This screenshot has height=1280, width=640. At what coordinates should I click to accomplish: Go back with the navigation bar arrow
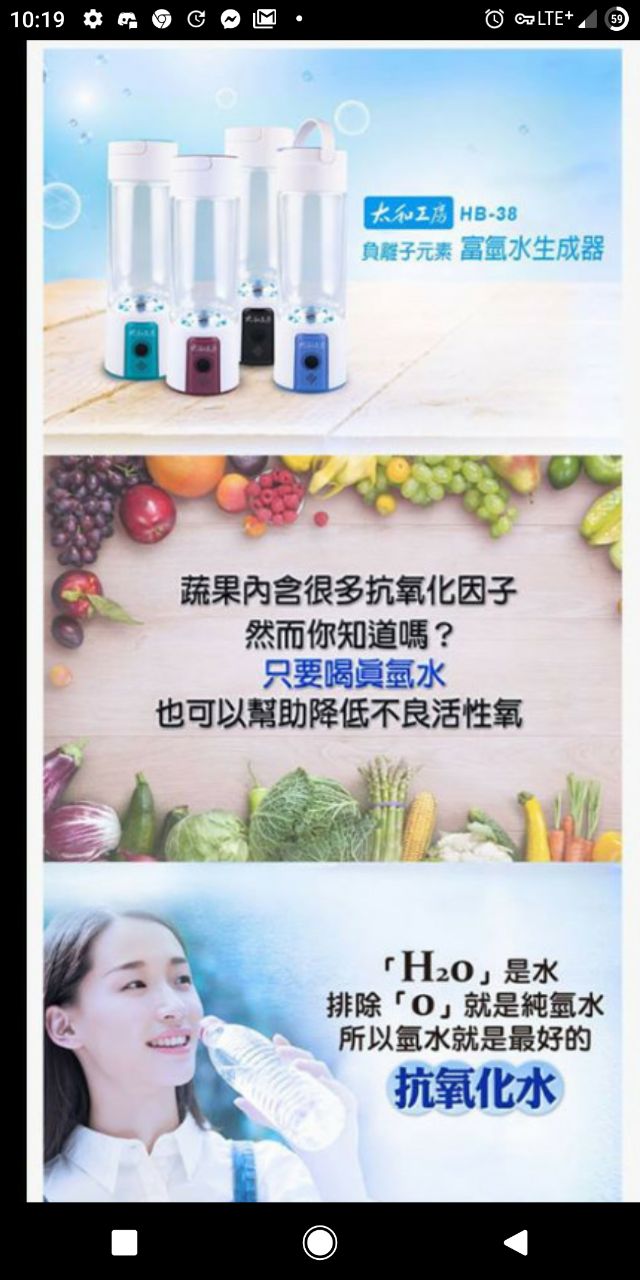pos(515,1242)
